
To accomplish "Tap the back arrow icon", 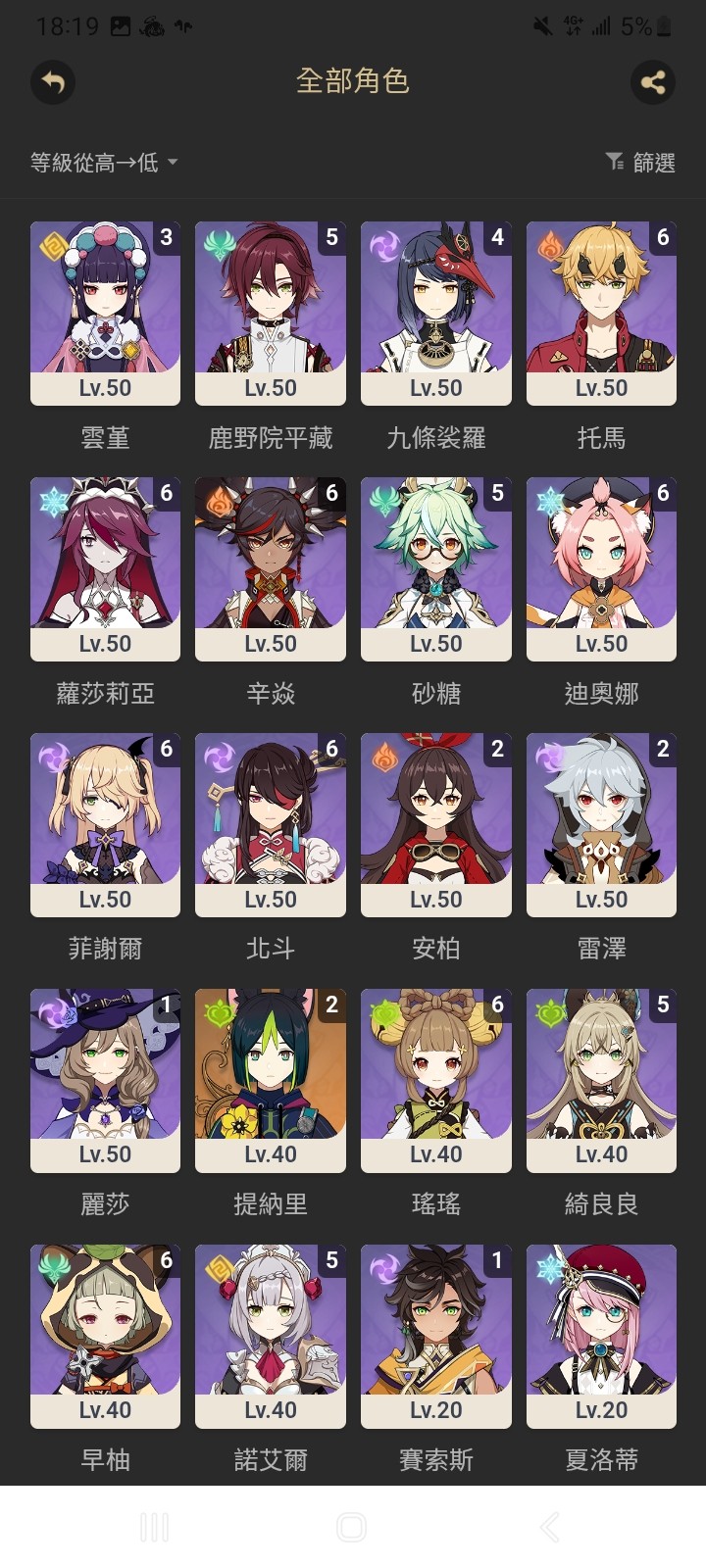I will click(54, 82).
